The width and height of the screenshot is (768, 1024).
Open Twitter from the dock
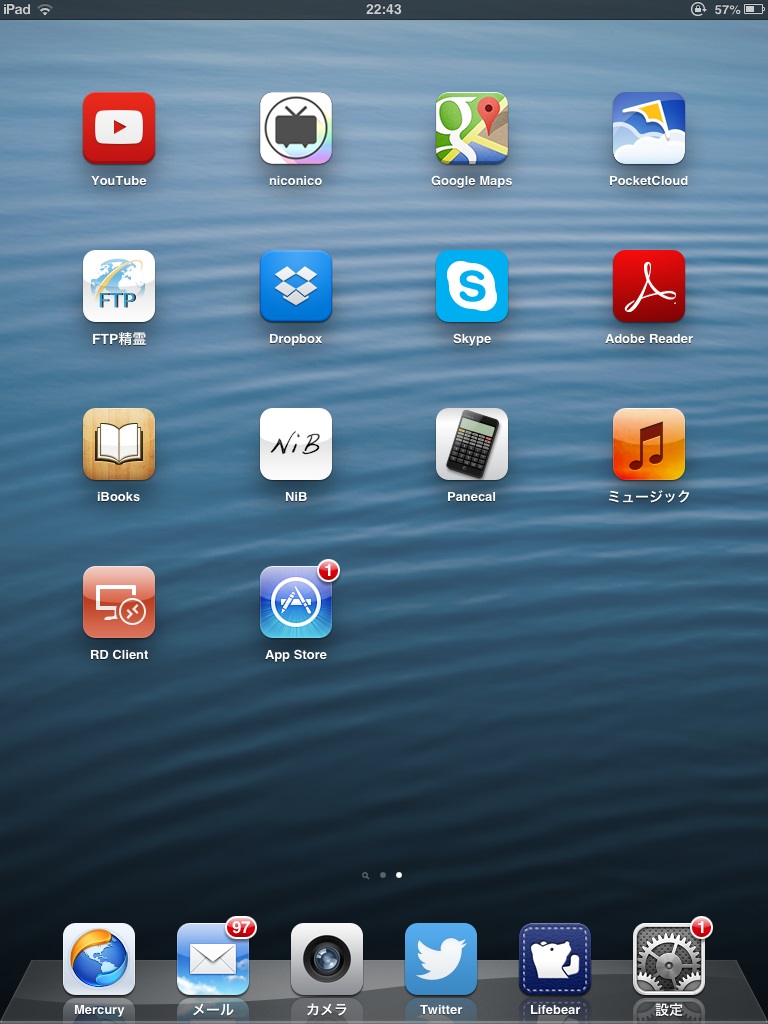point(441,960)
